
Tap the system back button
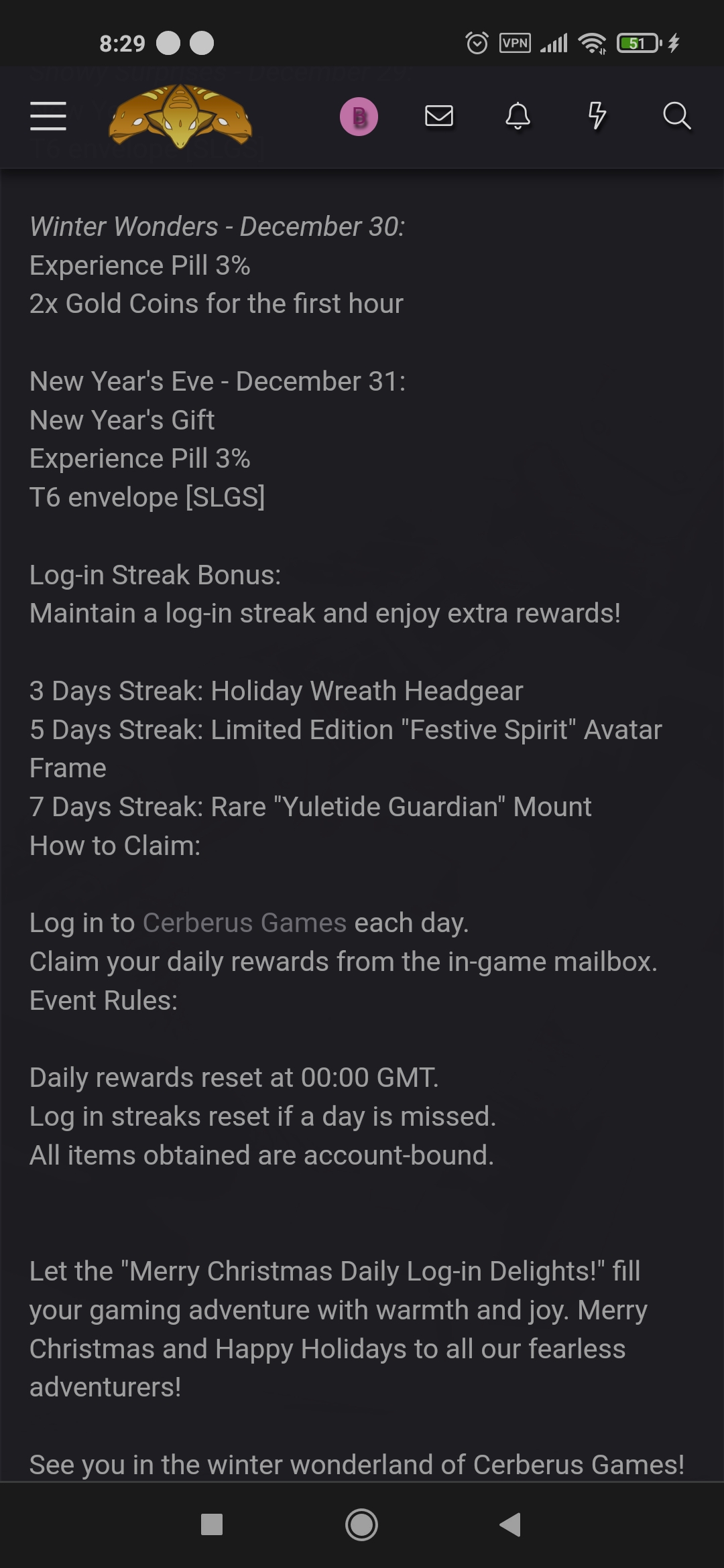[511, 1524]
